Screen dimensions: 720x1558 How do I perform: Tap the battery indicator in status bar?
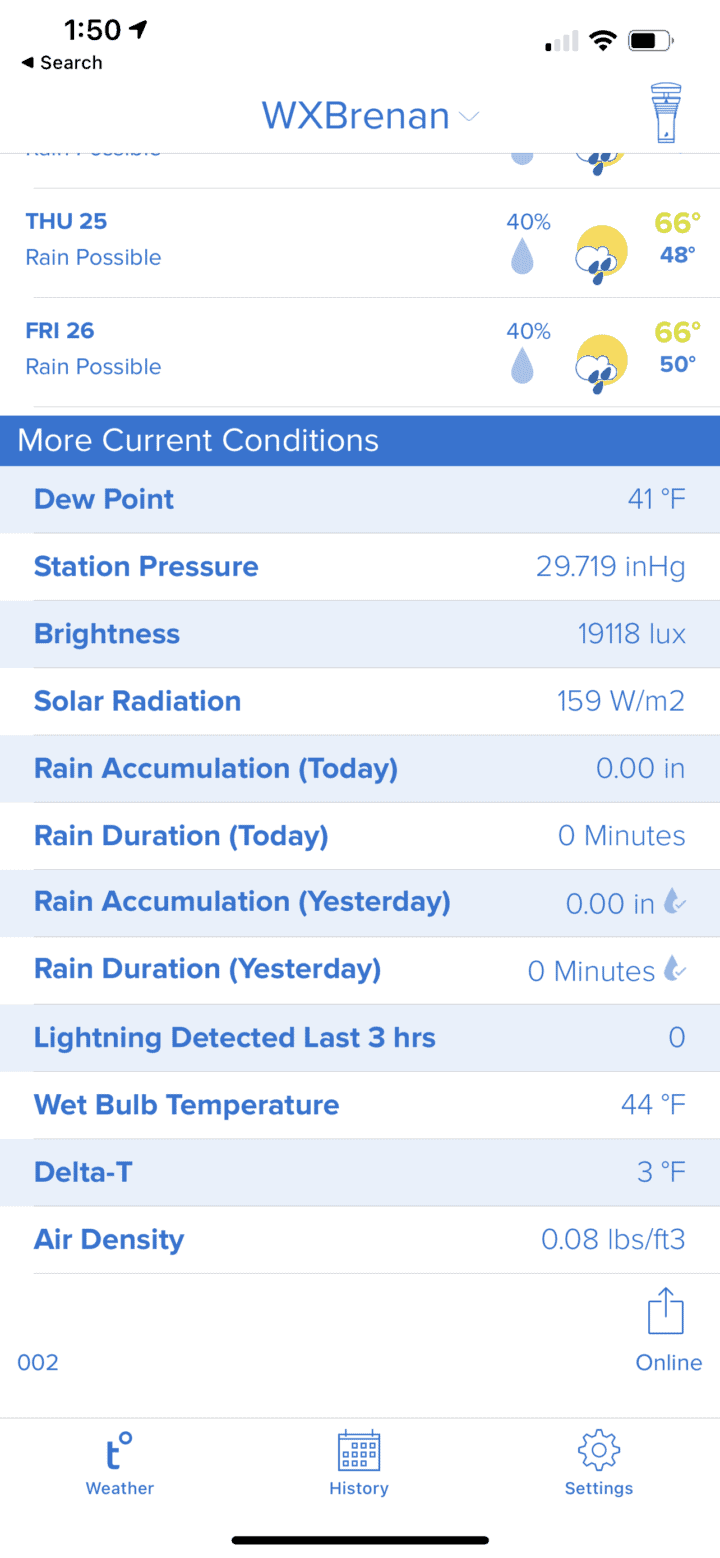pos(649,40)
